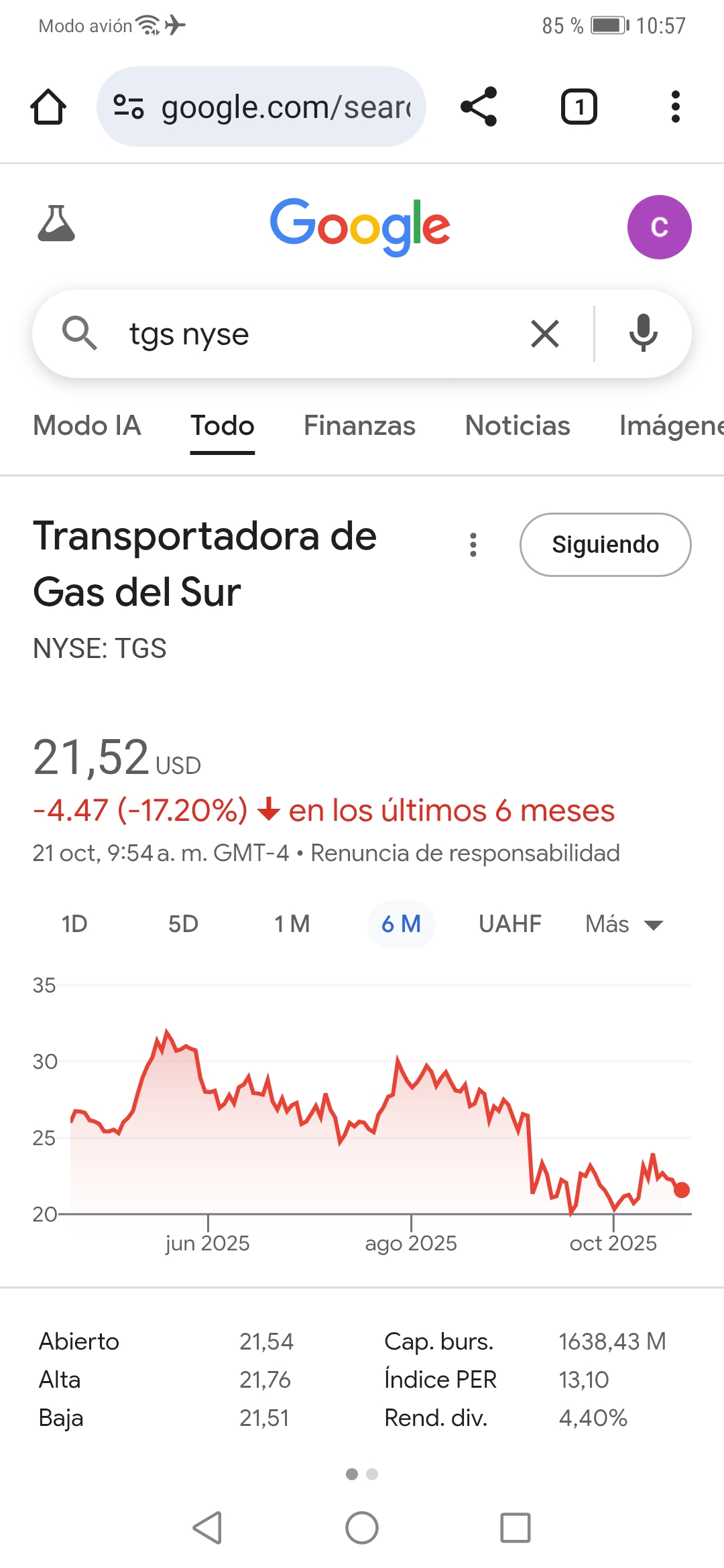Select the 1 M chart range
This screenshot has height=1568, width=724.
click(x=292, y=924)
